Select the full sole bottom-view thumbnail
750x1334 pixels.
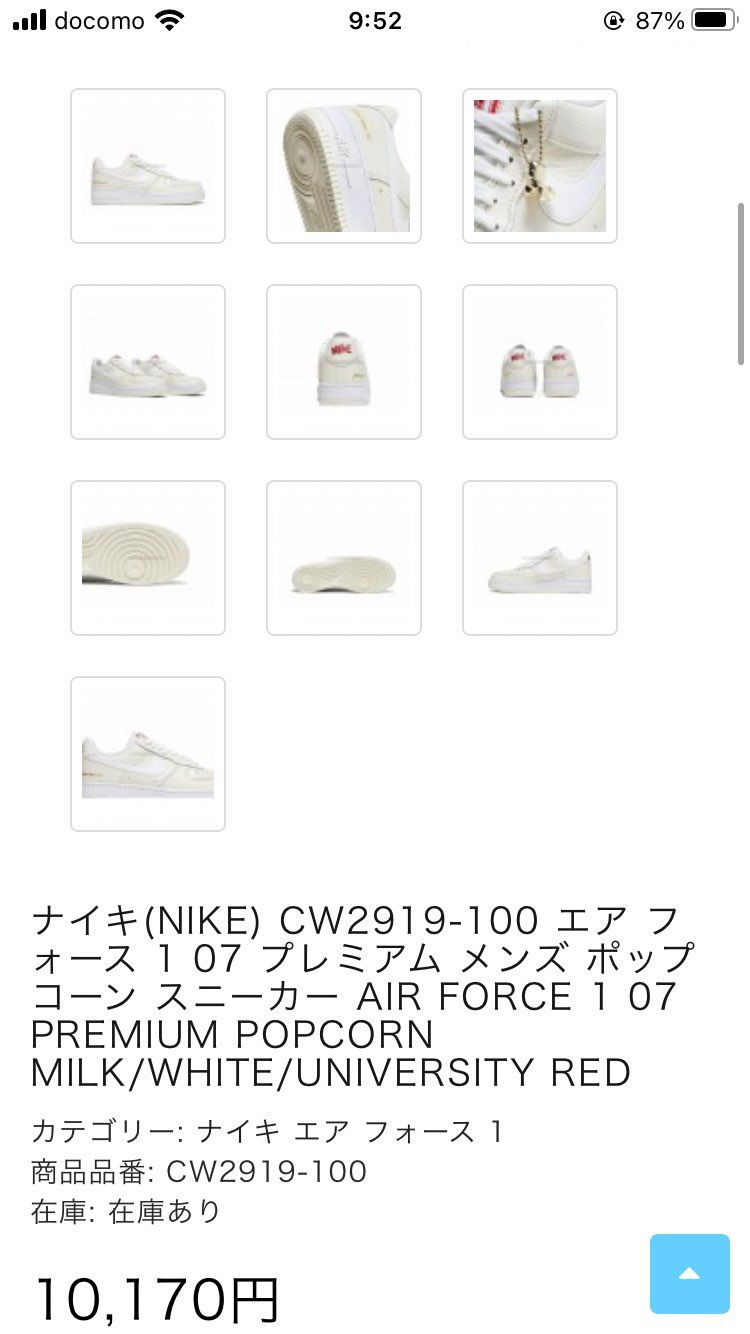coord(344,558)
